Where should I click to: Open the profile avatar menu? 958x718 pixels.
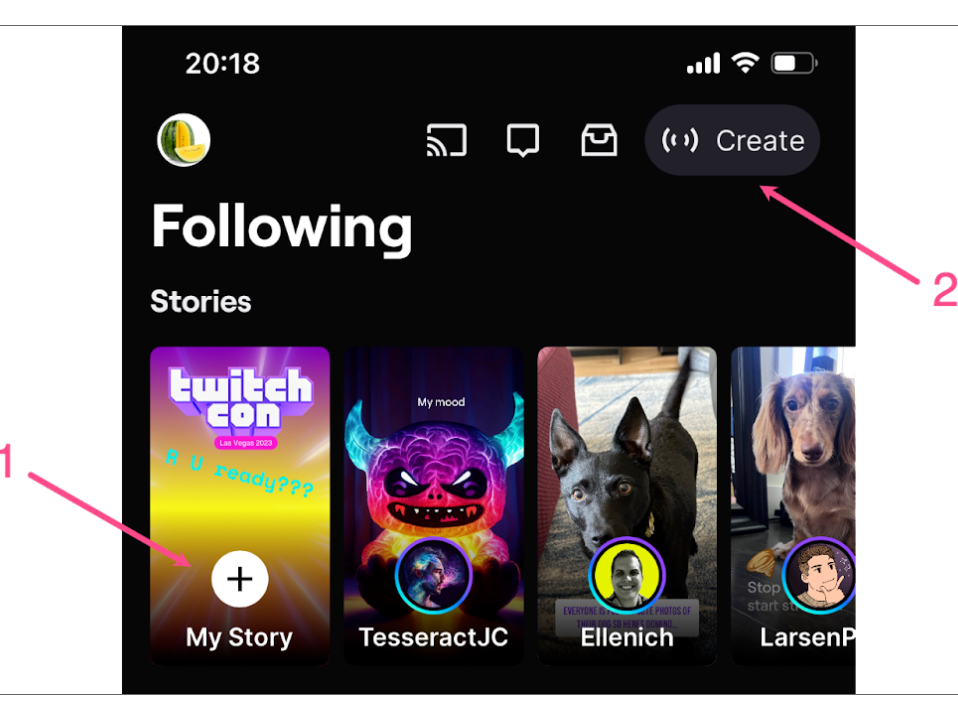tap(184, 140)
